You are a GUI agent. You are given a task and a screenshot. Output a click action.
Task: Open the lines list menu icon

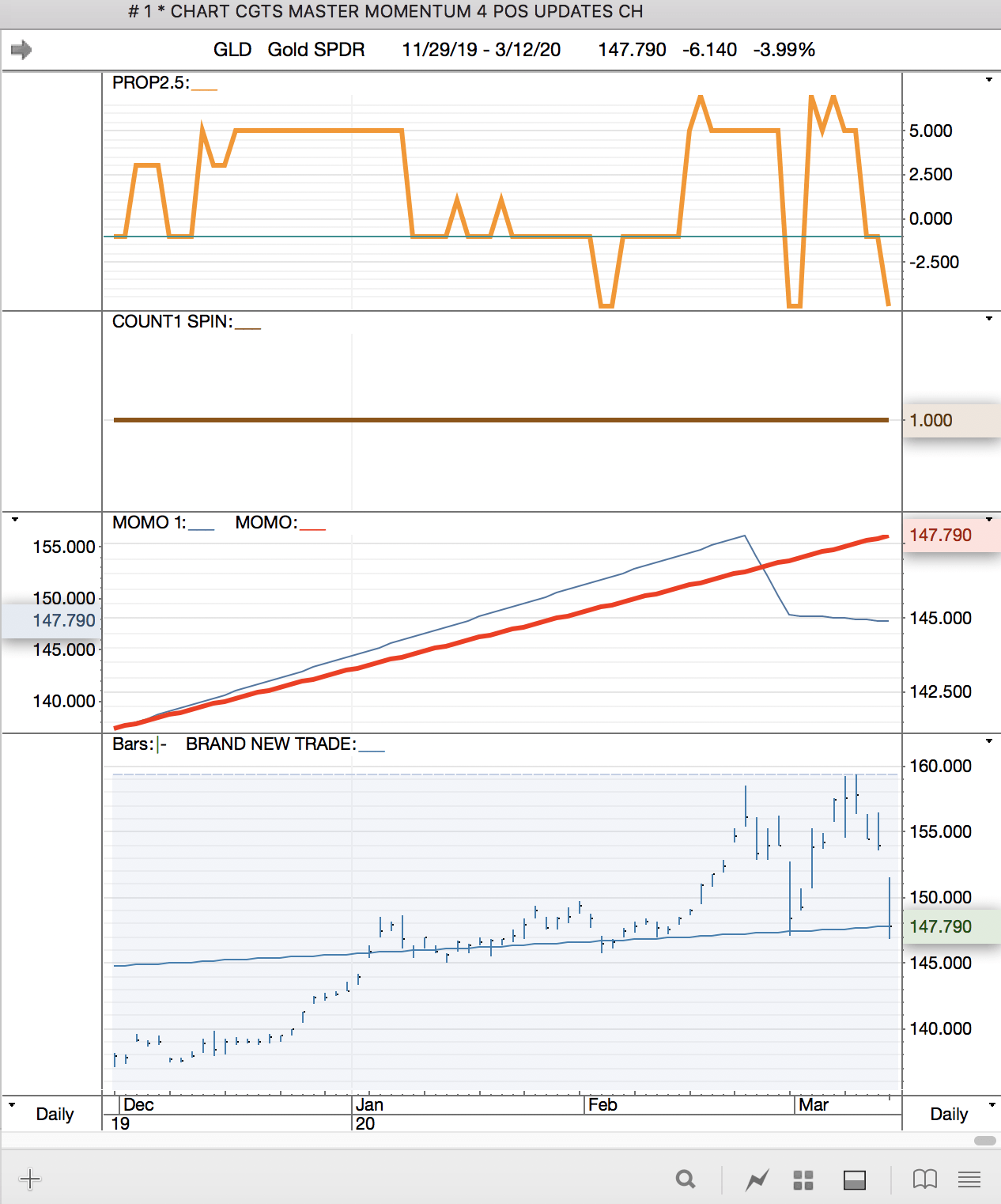969,1179
